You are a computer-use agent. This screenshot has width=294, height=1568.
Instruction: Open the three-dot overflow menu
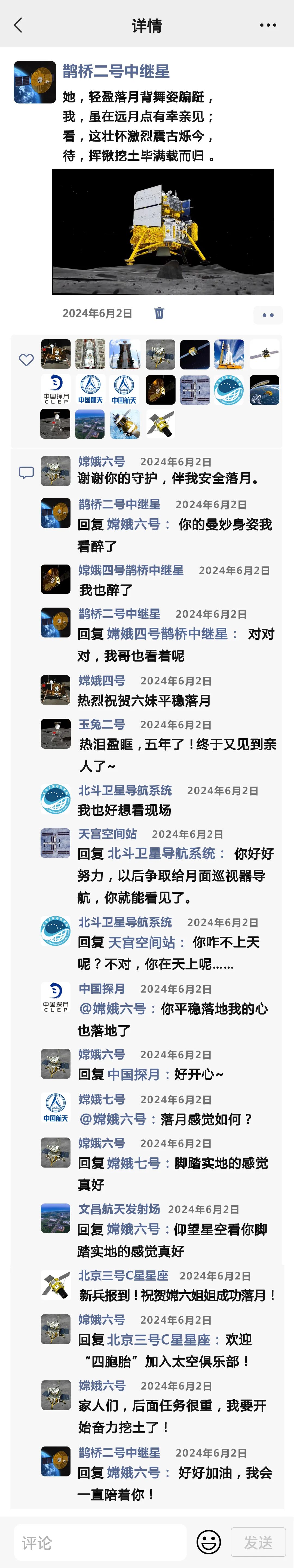[268, 25]
